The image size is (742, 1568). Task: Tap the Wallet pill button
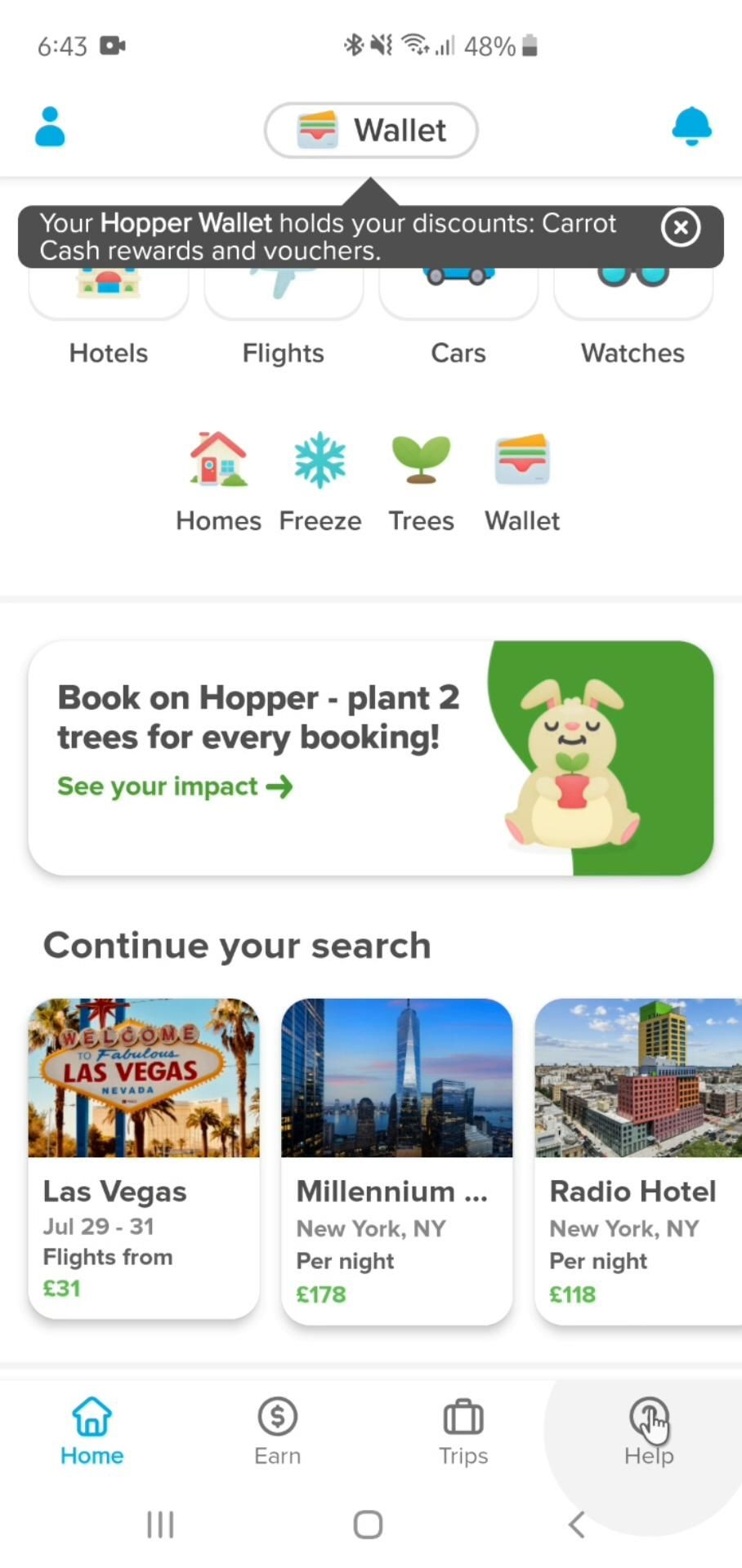pos(371,130)
